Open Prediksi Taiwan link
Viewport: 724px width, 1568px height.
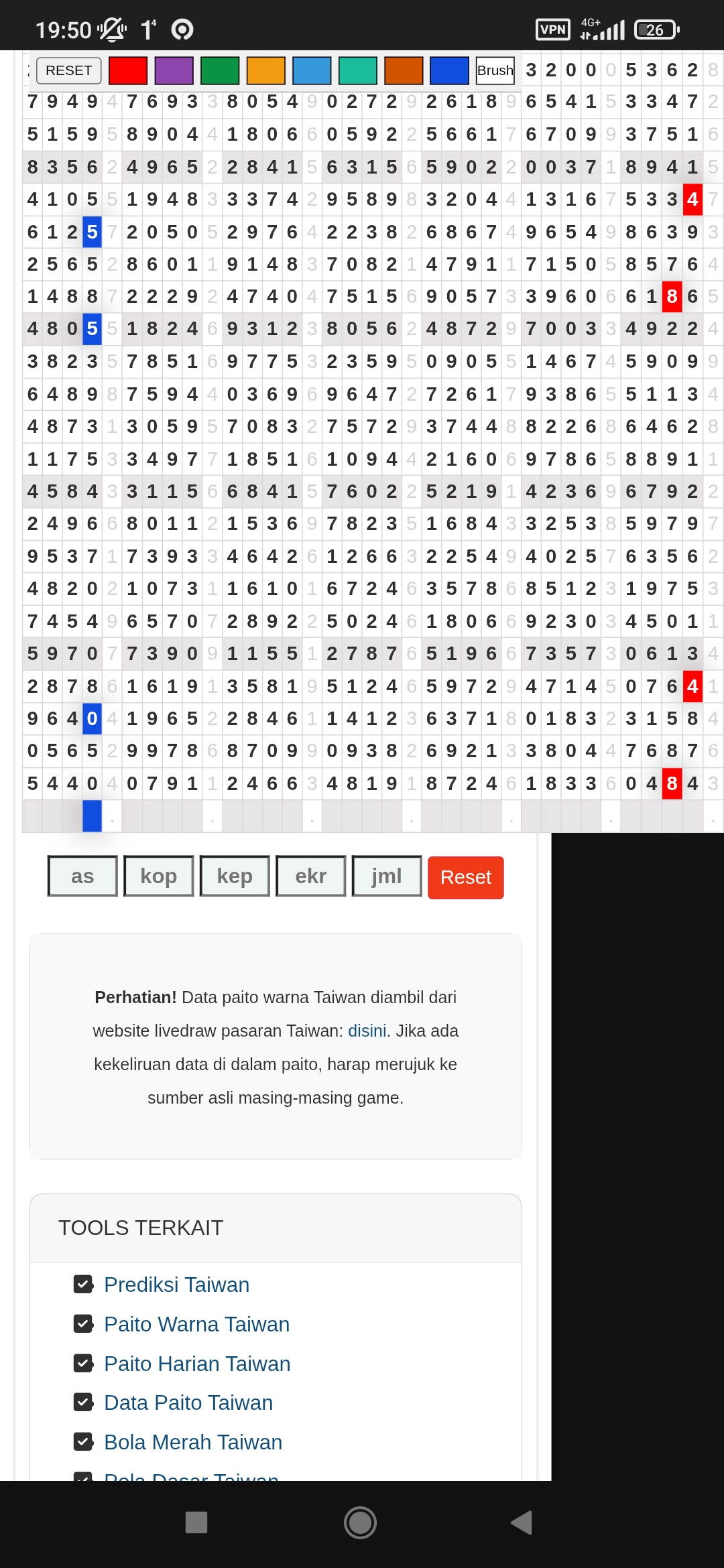[x=177, y=1285]
